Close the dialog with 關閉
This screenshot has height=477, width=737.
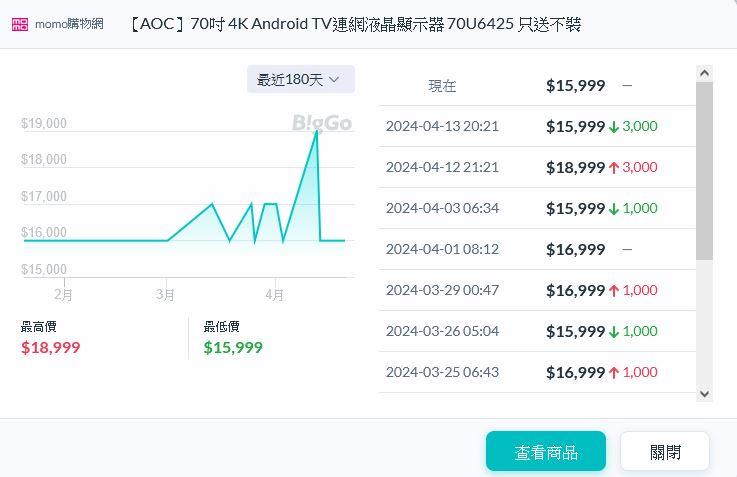(665, 452)
